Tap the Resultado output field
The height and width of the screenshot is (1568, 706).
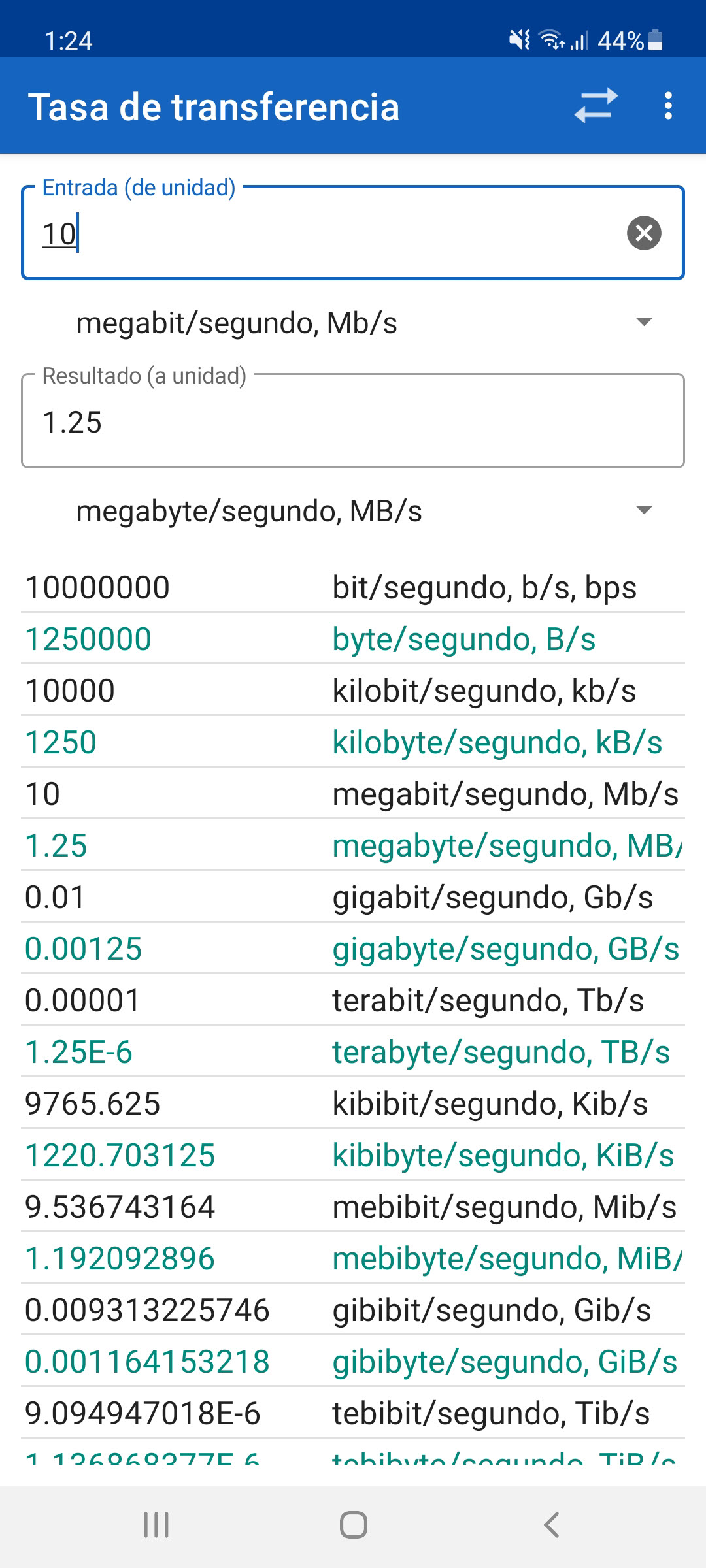[x=353, y=421]
